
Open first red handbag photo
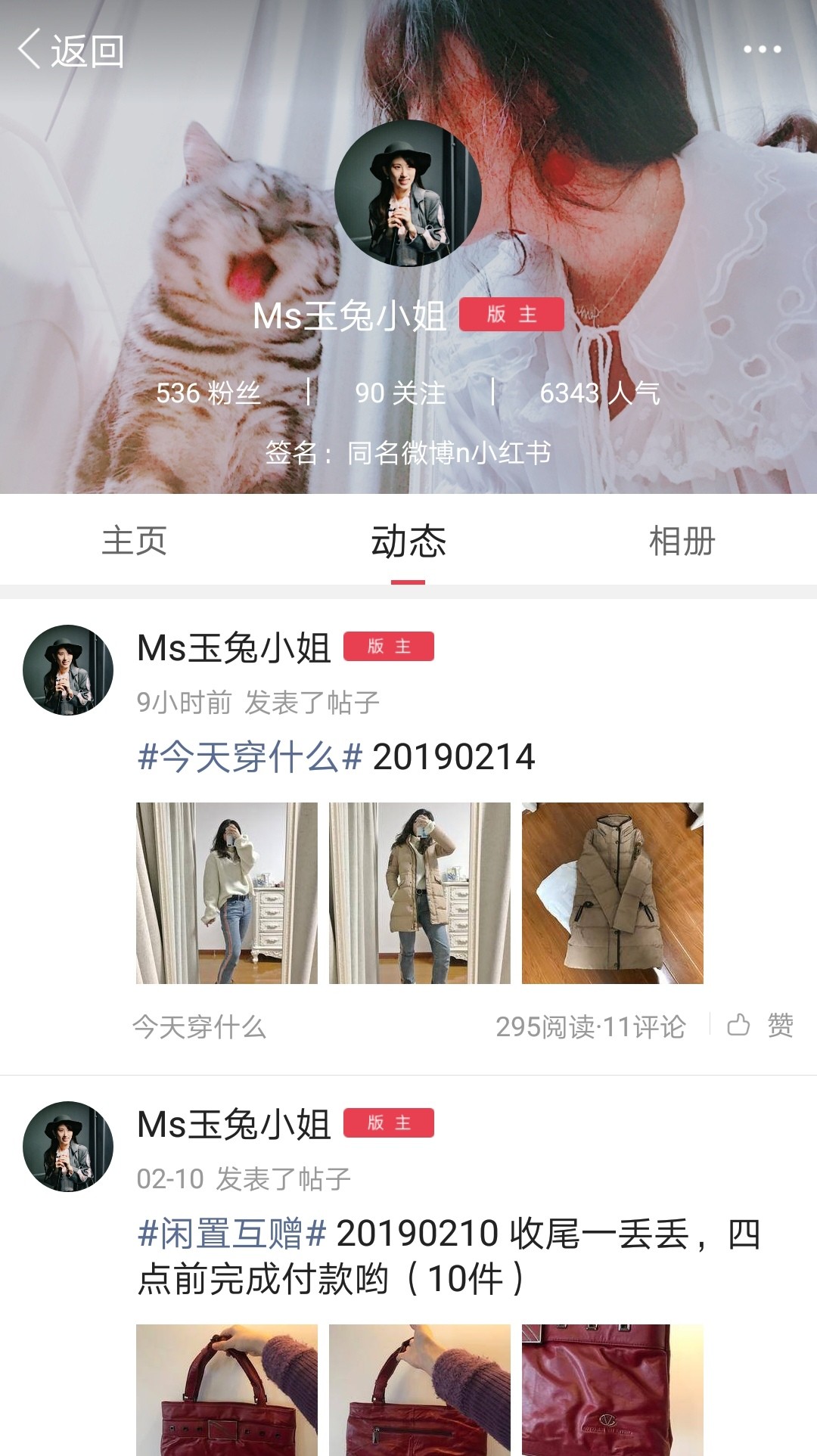[227, 1389]
